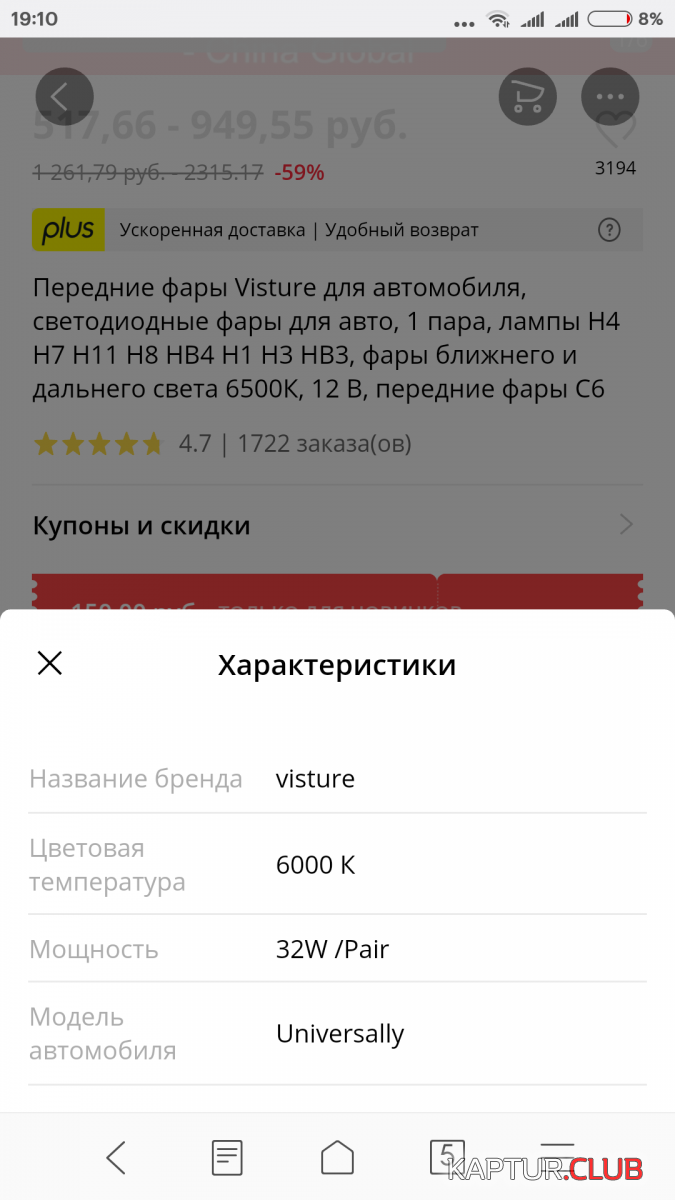The width and height of the screenshot is (675, 1200).
Task: Go back using the round arrow
Action: tap(64, 97)
